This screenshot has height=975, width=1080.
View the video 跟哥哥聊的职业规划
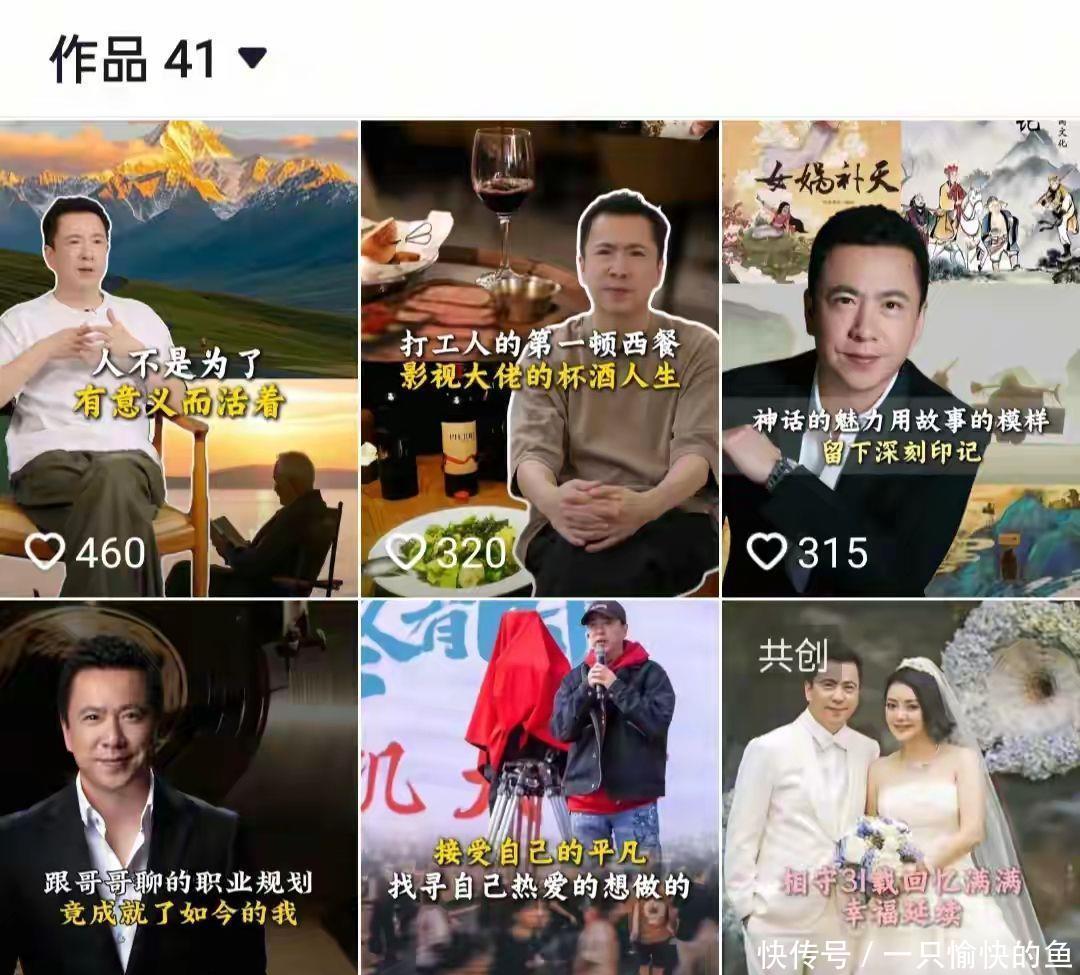179,788
